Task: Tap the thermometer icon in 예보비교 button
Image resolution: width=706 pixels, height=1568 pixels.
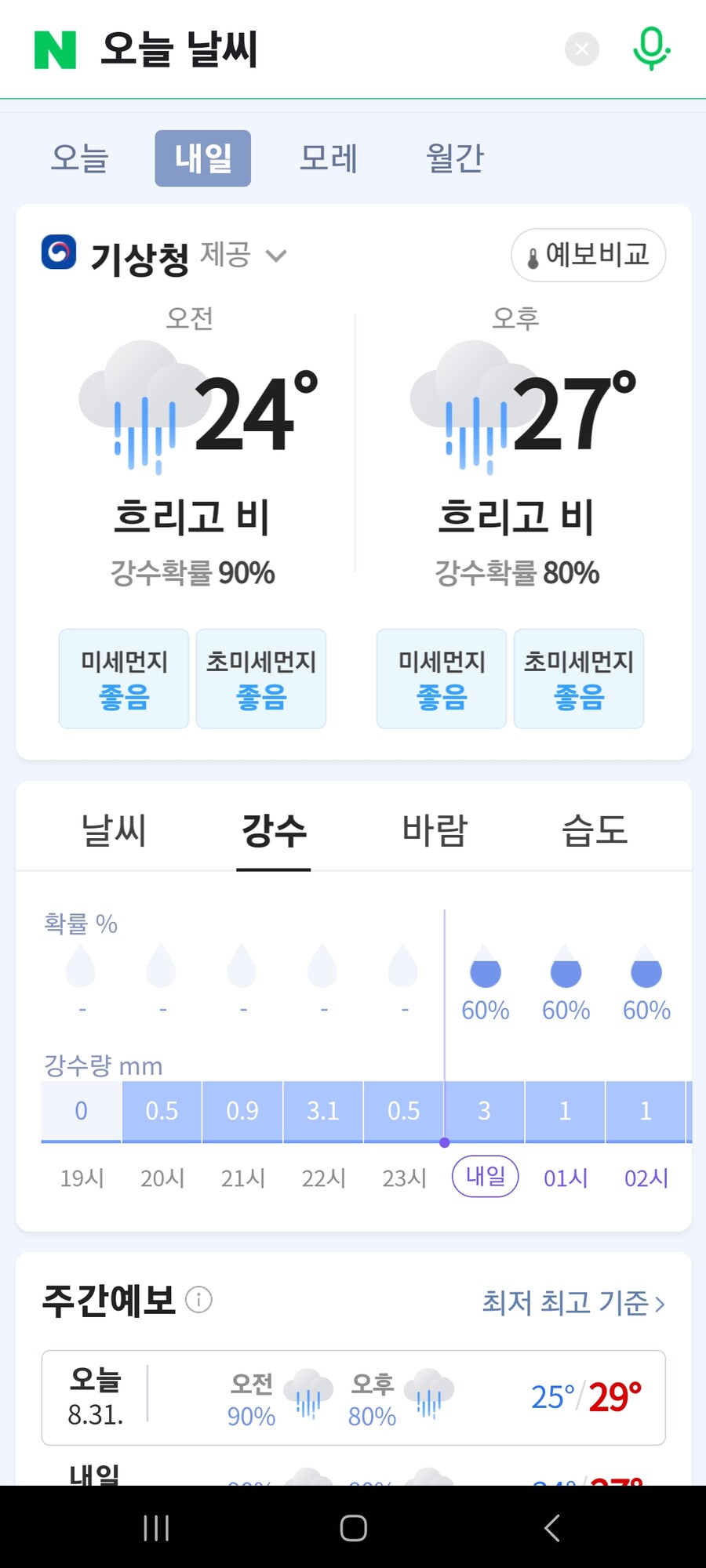Action: [x=533, y=255]
